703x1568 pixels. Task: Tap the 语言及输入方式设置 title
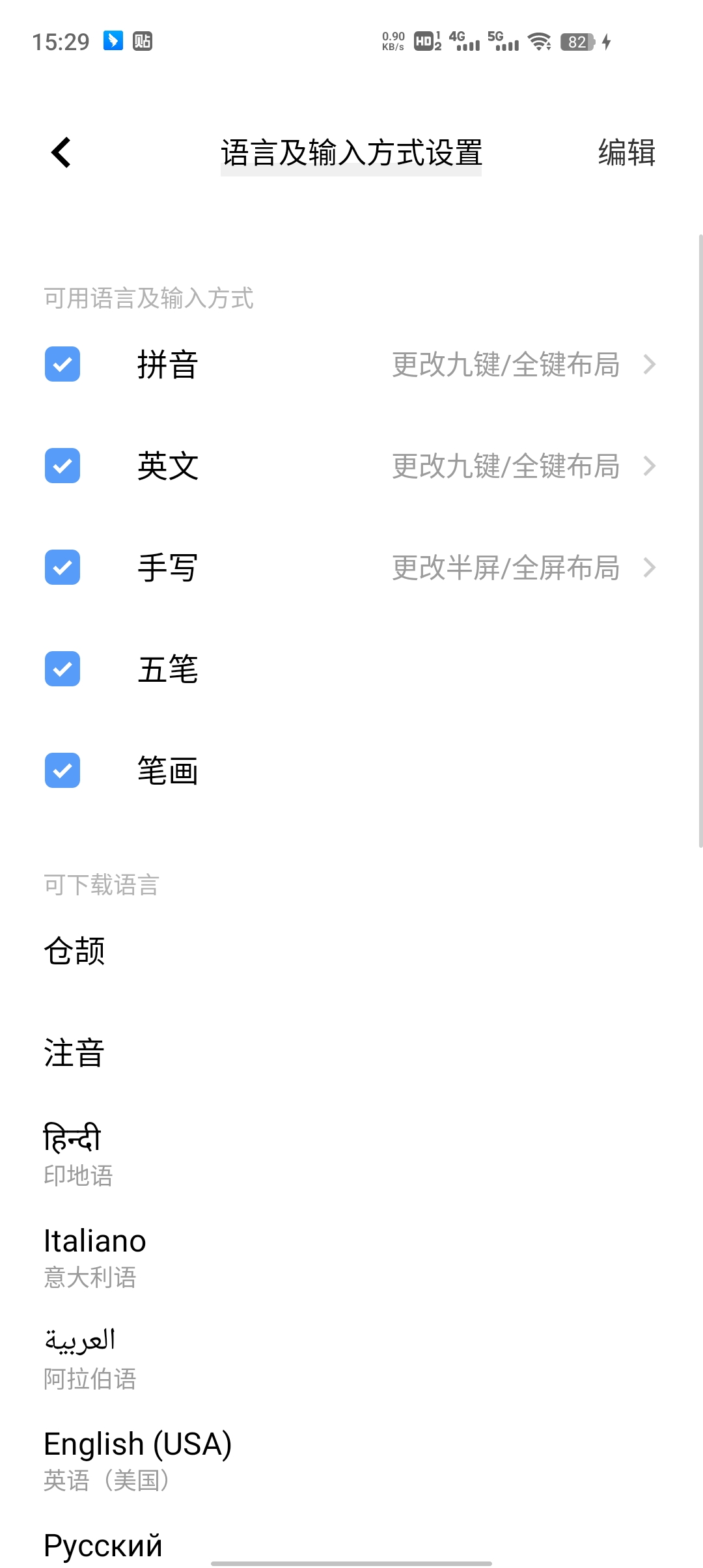351,152
